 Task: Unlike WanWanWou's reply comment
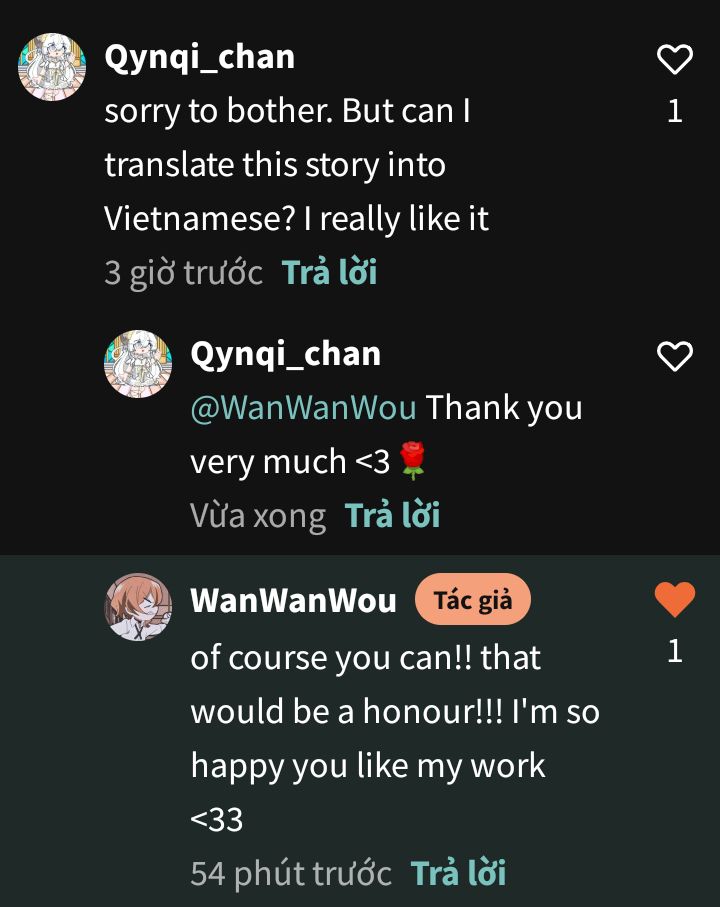pyautogui.click(x=675, y=600)
